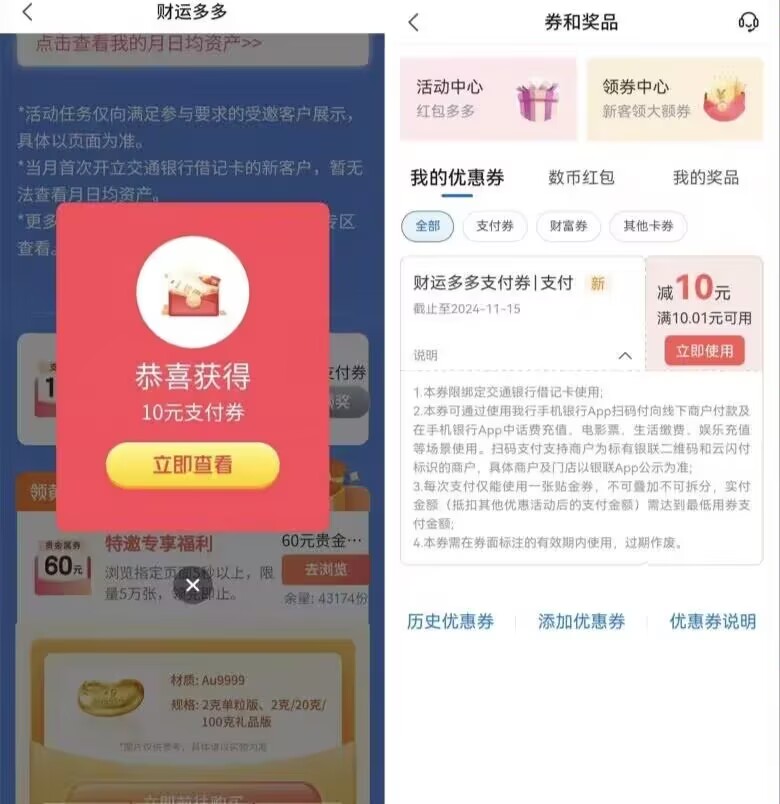
Task: Contact customer service via headset icon
Action: [748, 22]
